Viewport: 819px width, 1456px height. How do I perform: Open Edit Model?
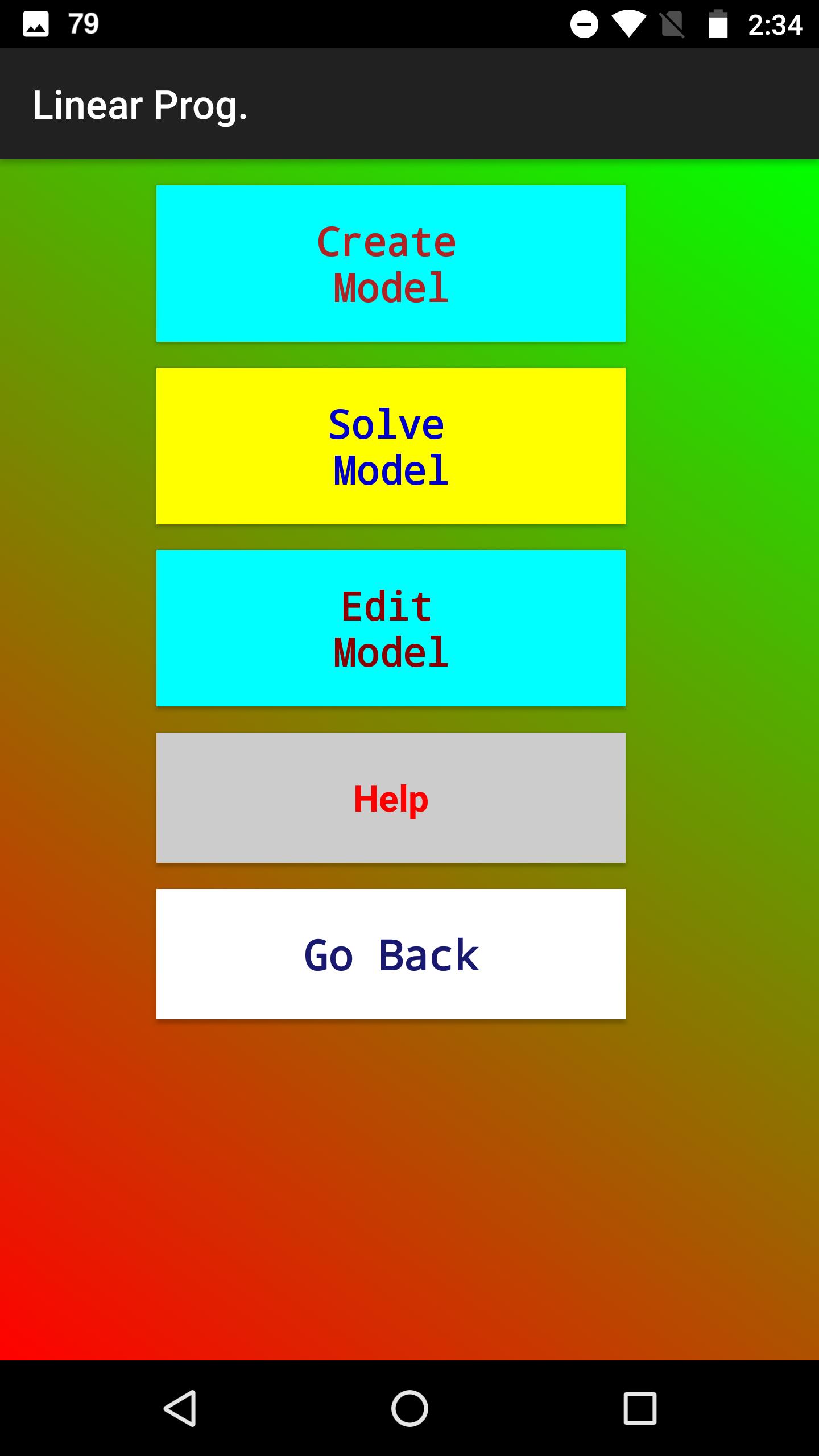pos(391,628)
